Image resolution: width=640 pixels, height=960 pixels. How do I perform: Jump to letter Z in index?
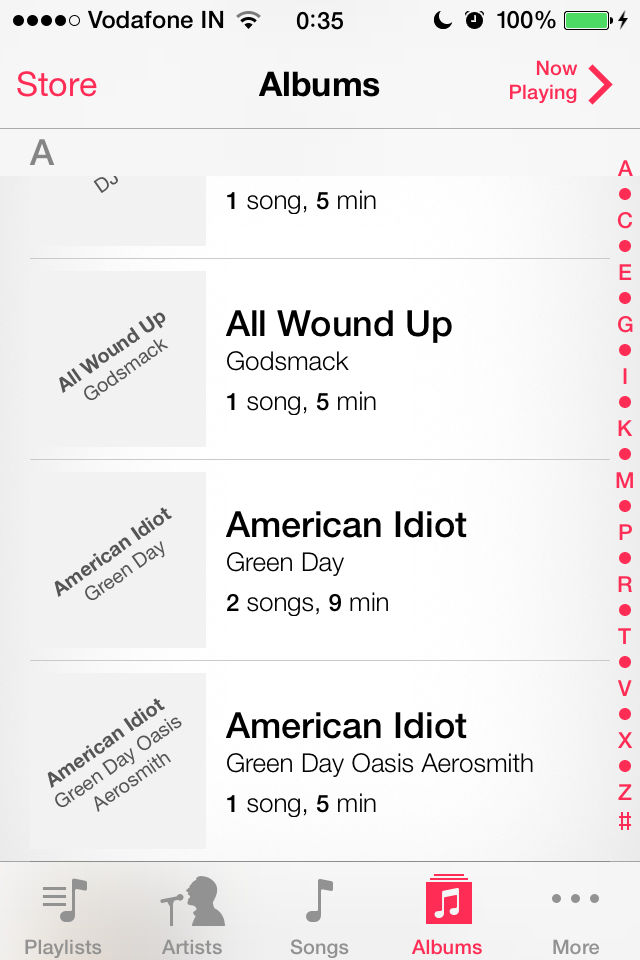pos(625,792)
